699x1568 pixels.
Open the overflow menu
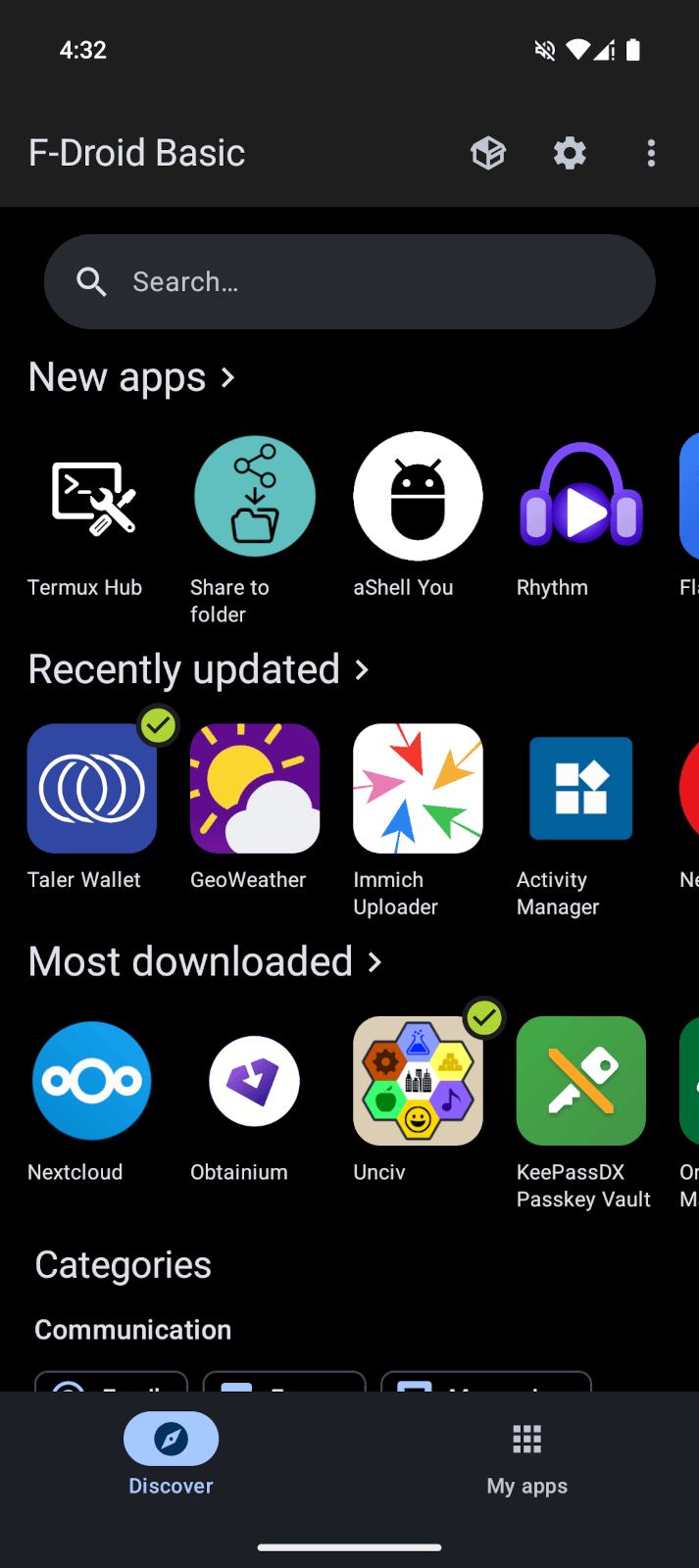coord(651,153)
